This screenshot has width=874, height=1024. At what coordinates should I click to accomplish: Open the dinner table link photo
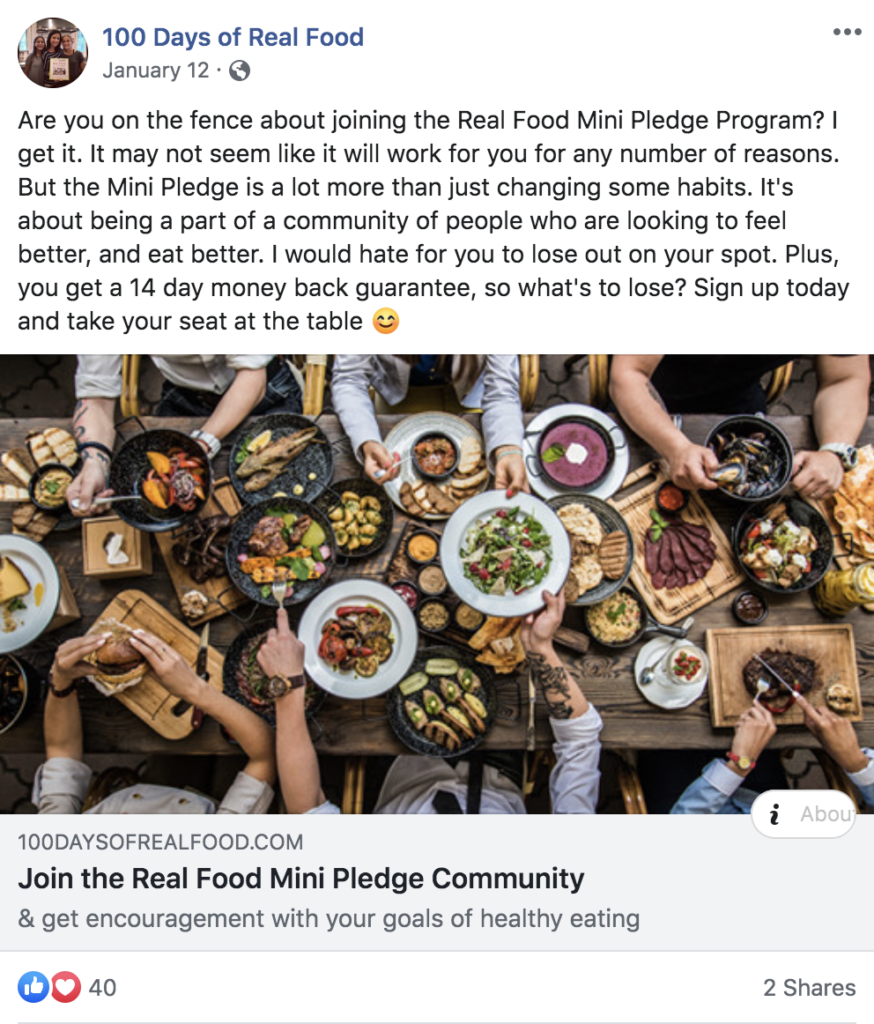tap(436, 583)
